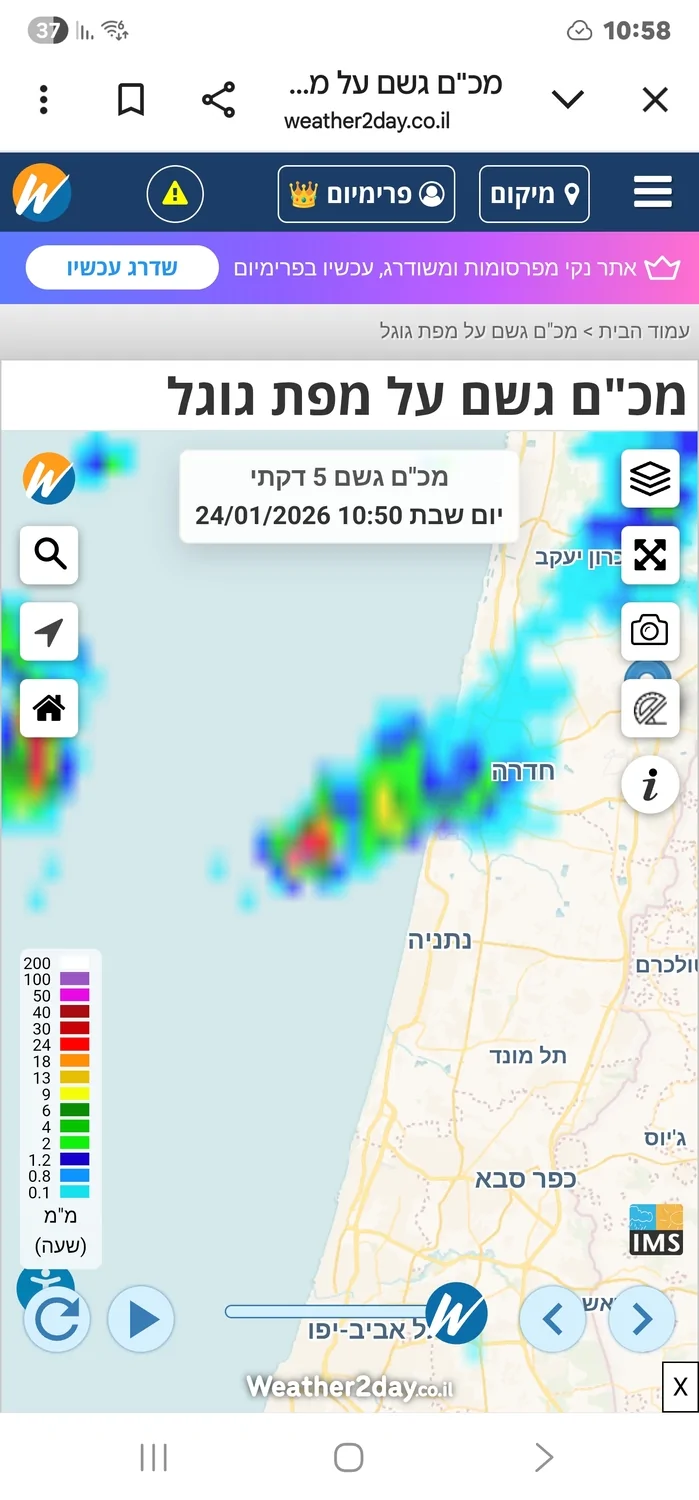Share this page link
Viewport: 699px width, 1500px height.
[x=218, y=100]
